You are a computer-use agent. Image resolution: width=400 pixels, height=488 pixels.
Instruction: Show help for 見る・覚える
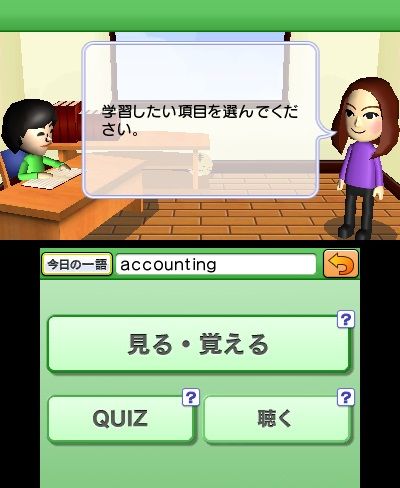(346, 320)
